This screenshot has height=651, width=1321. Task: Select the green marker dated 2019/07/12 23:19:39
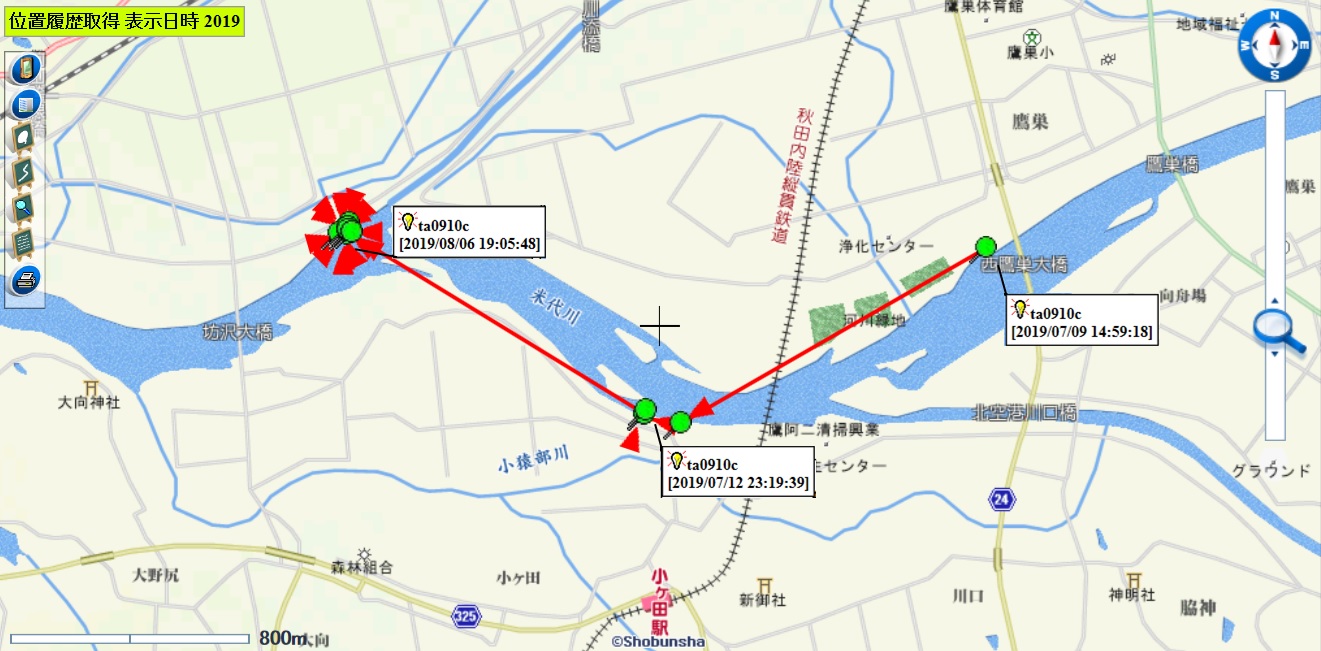click(x=646, y=409)
